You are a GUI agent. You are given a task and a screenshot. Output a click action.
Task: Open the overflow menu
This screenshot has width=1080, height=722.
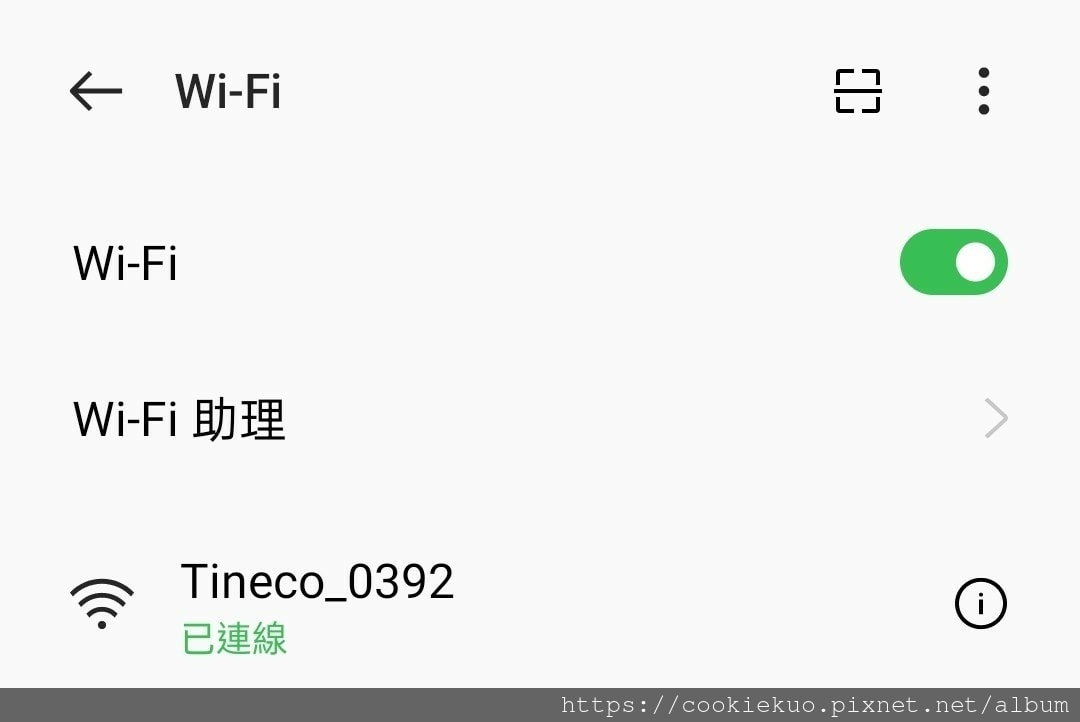pyautogui.click(x=983, y=92)
